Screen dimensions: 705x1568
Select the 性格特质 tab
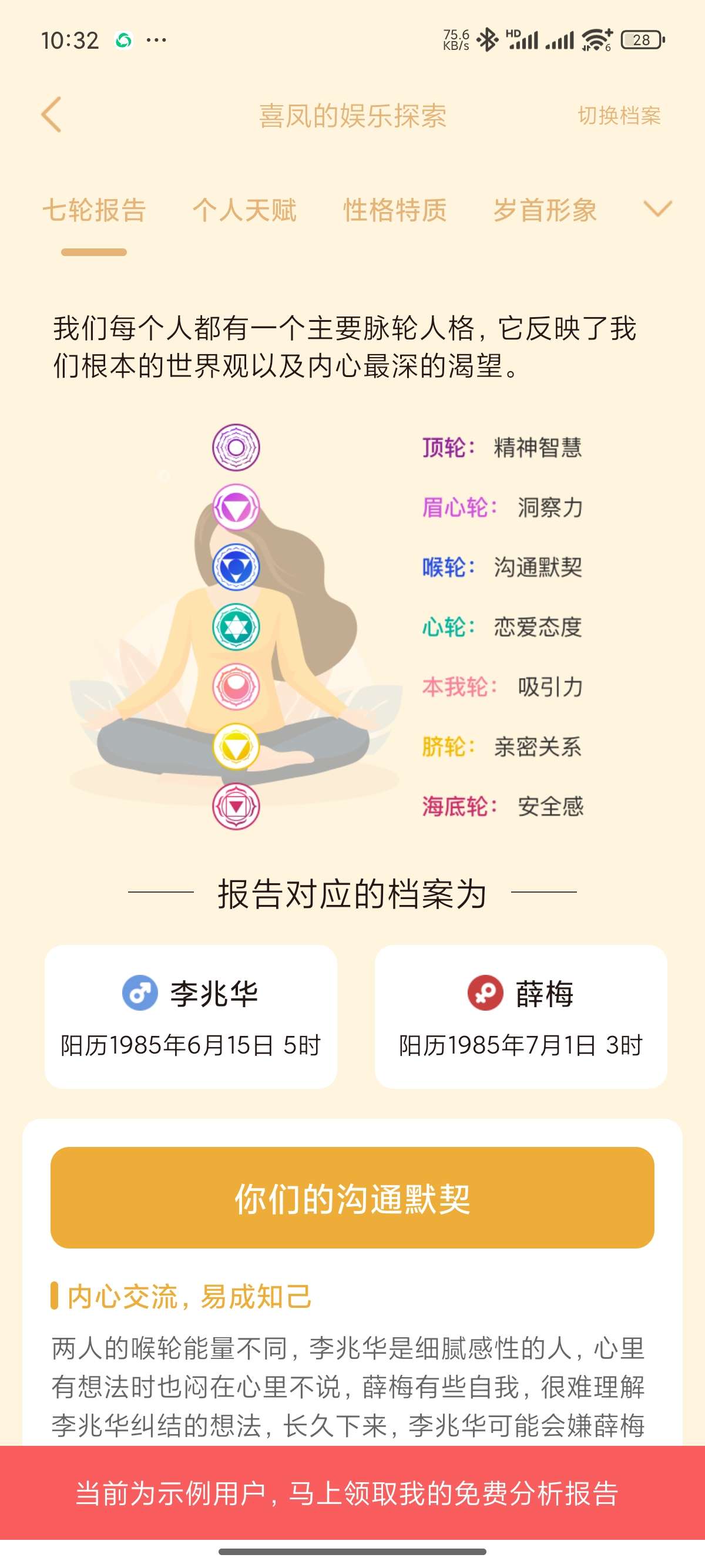[x=395, y=211]
